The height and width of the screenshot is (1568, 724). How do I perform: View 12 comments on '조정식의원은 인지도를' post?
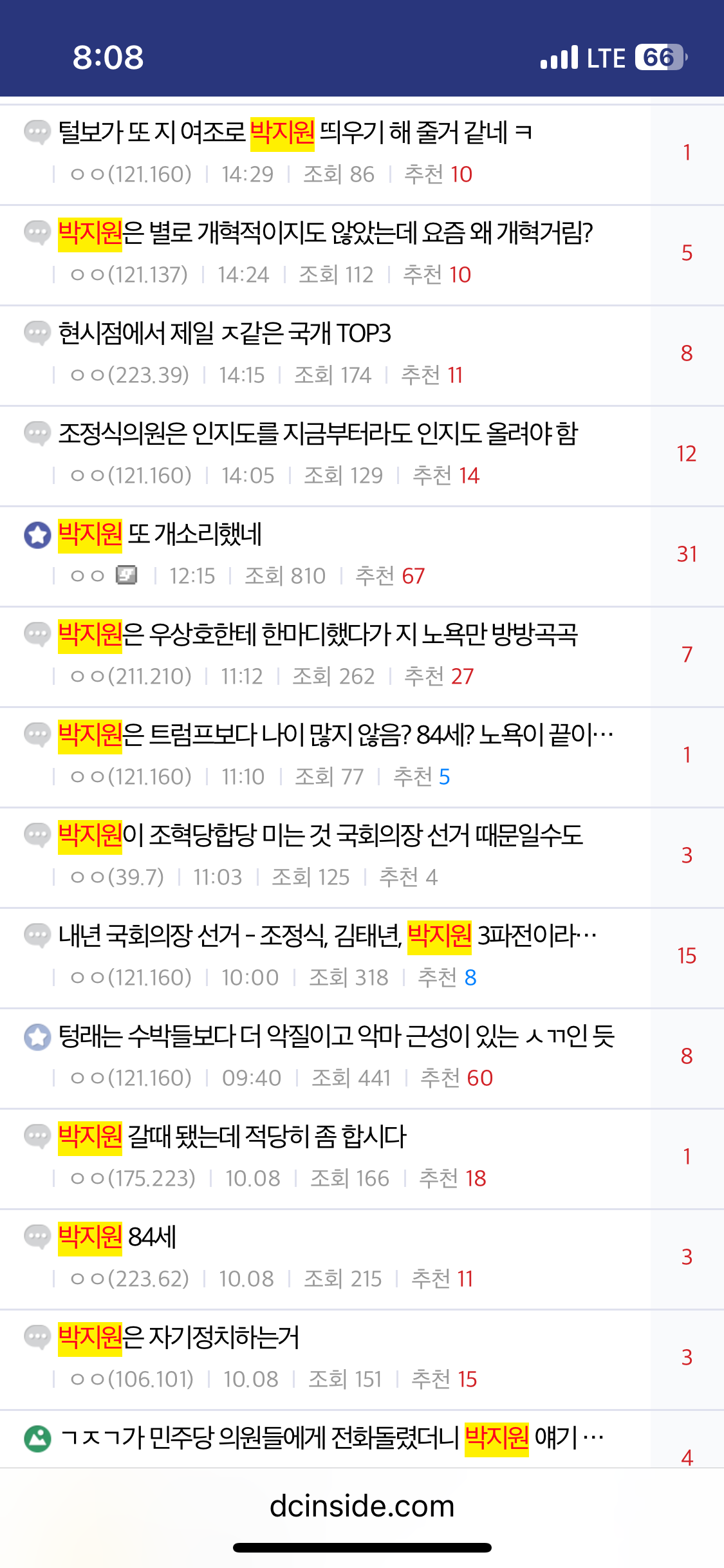coord(687,454)
